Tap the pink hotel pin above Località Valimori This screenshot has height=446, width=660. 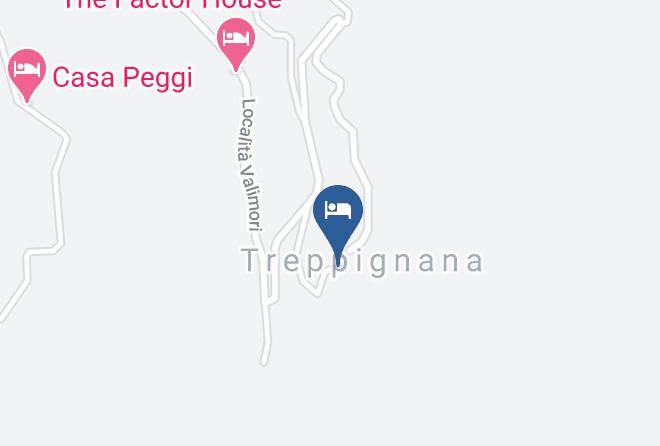pos(236,41)
